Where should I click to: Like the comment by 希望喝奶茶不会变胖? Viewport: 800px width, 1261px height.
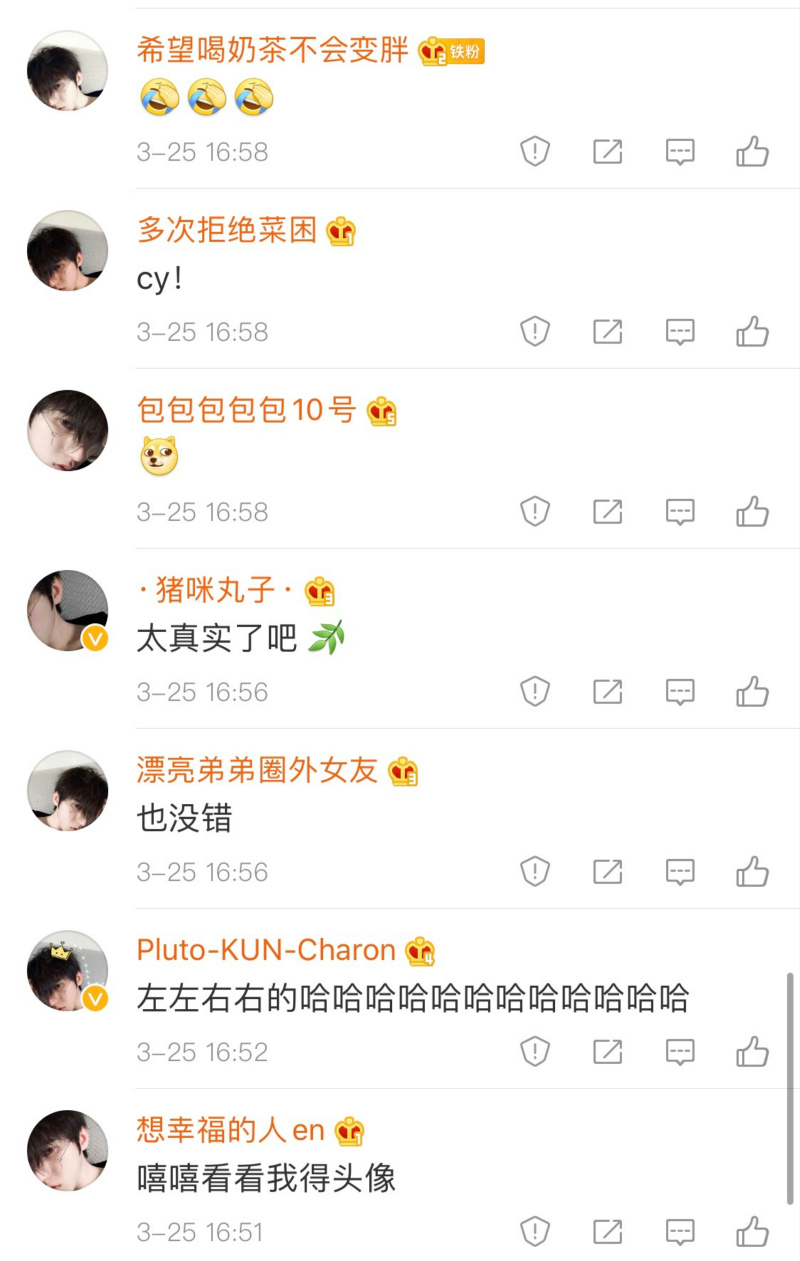pos(752,152)
